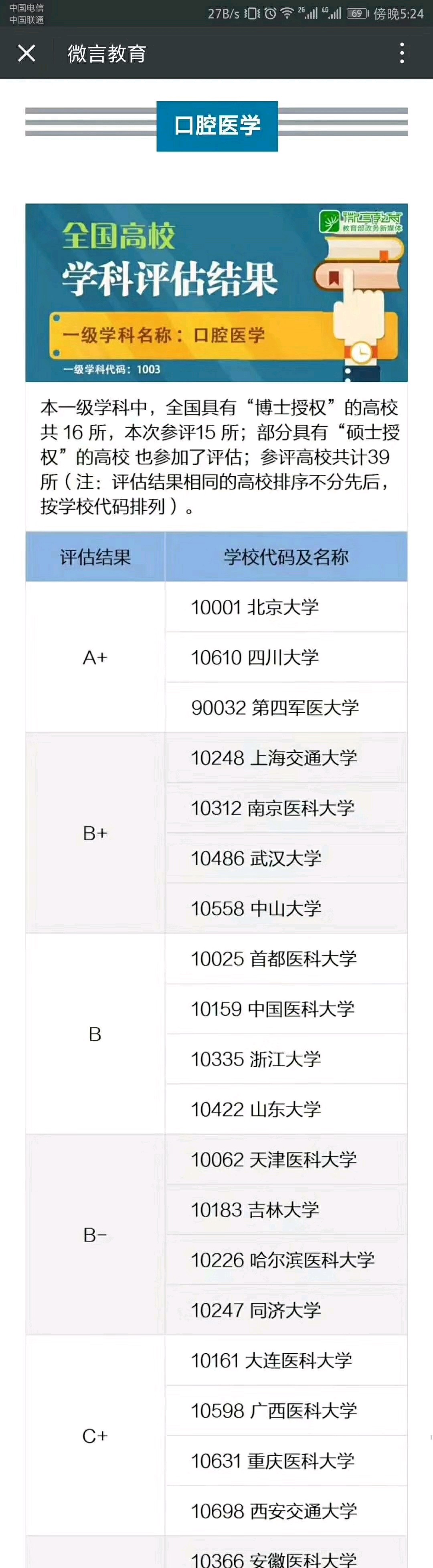Close the 微言教育 article page
This screenshot has width=433, height=1568.
(x=26, y=53)
